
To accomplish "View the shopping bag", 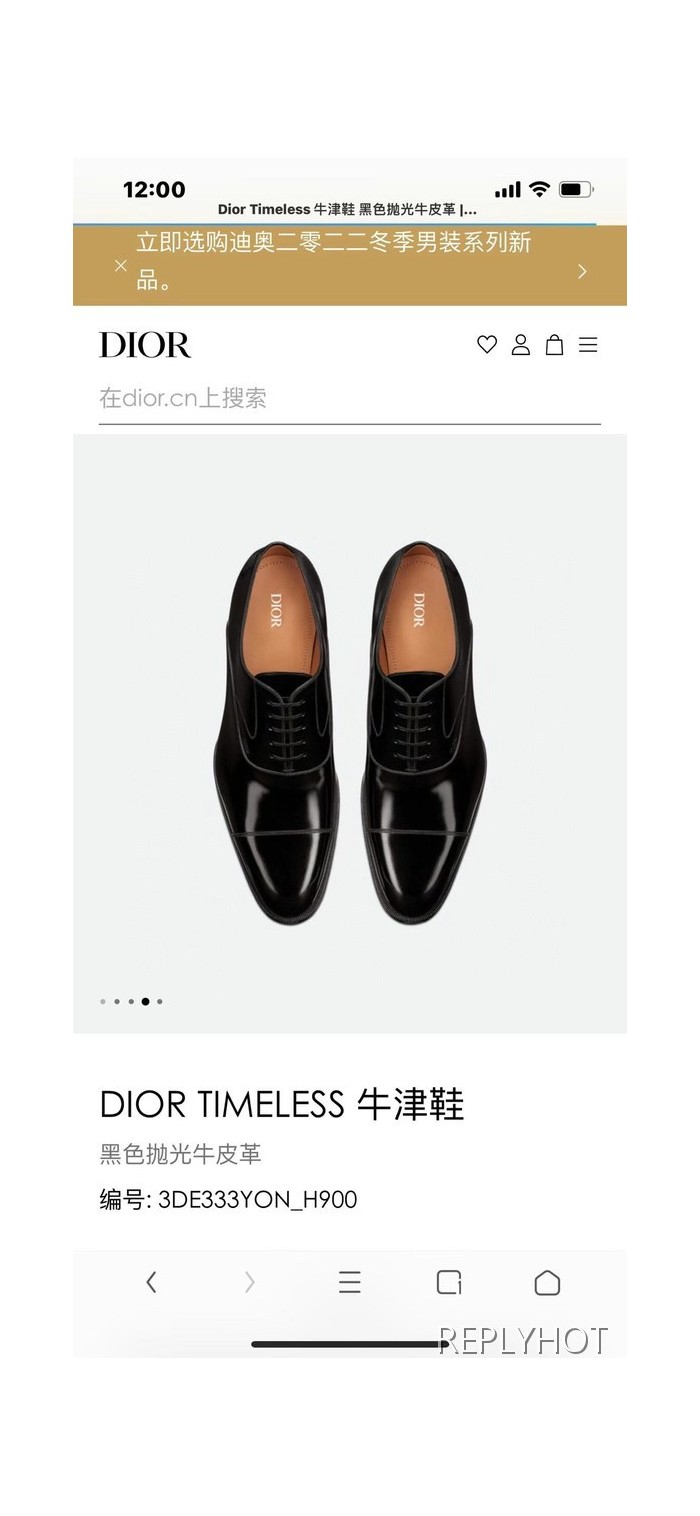I will tap(554, 345).
